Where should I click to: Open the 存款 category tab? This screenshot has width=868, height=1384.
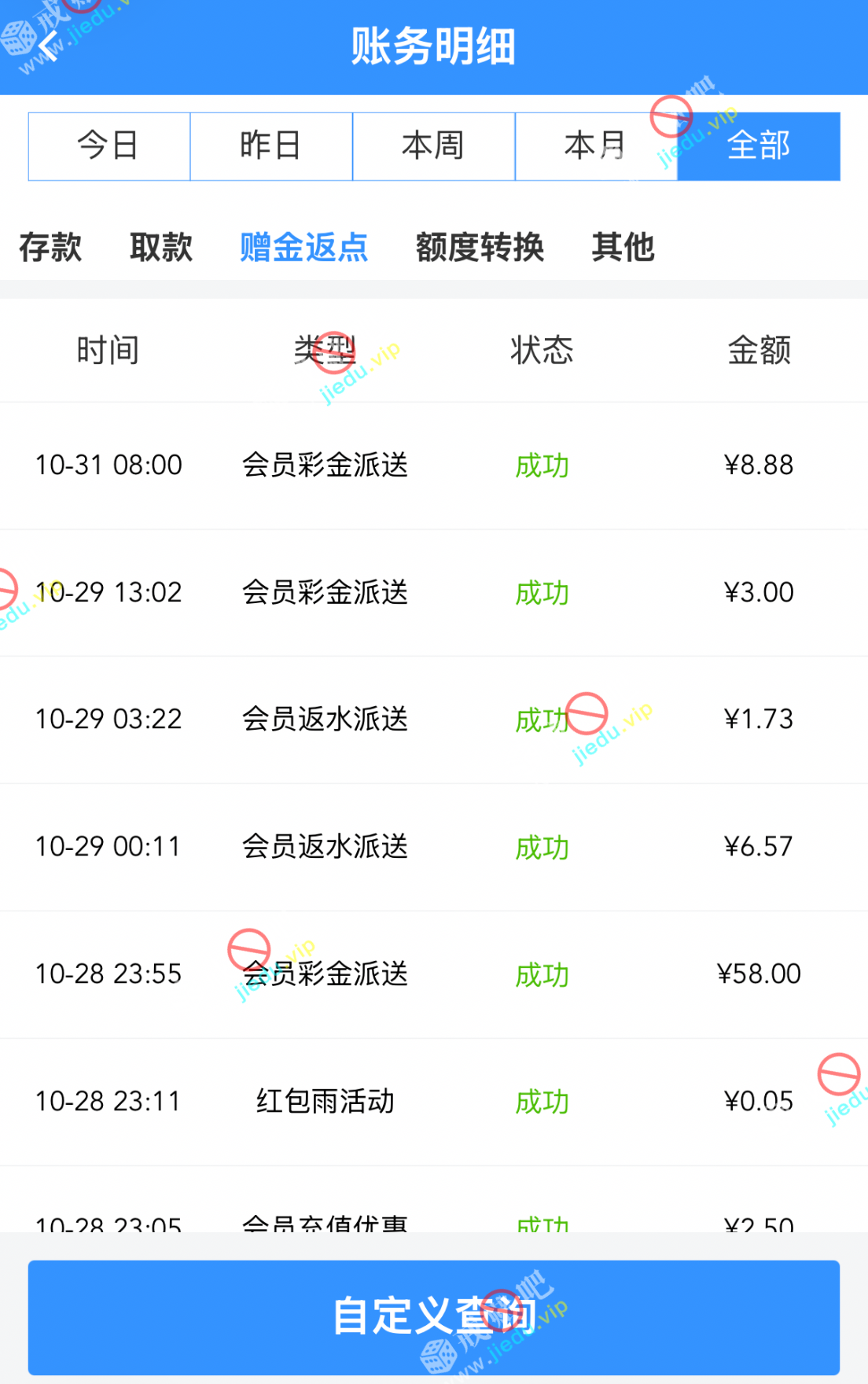click(x=50, y=248)
